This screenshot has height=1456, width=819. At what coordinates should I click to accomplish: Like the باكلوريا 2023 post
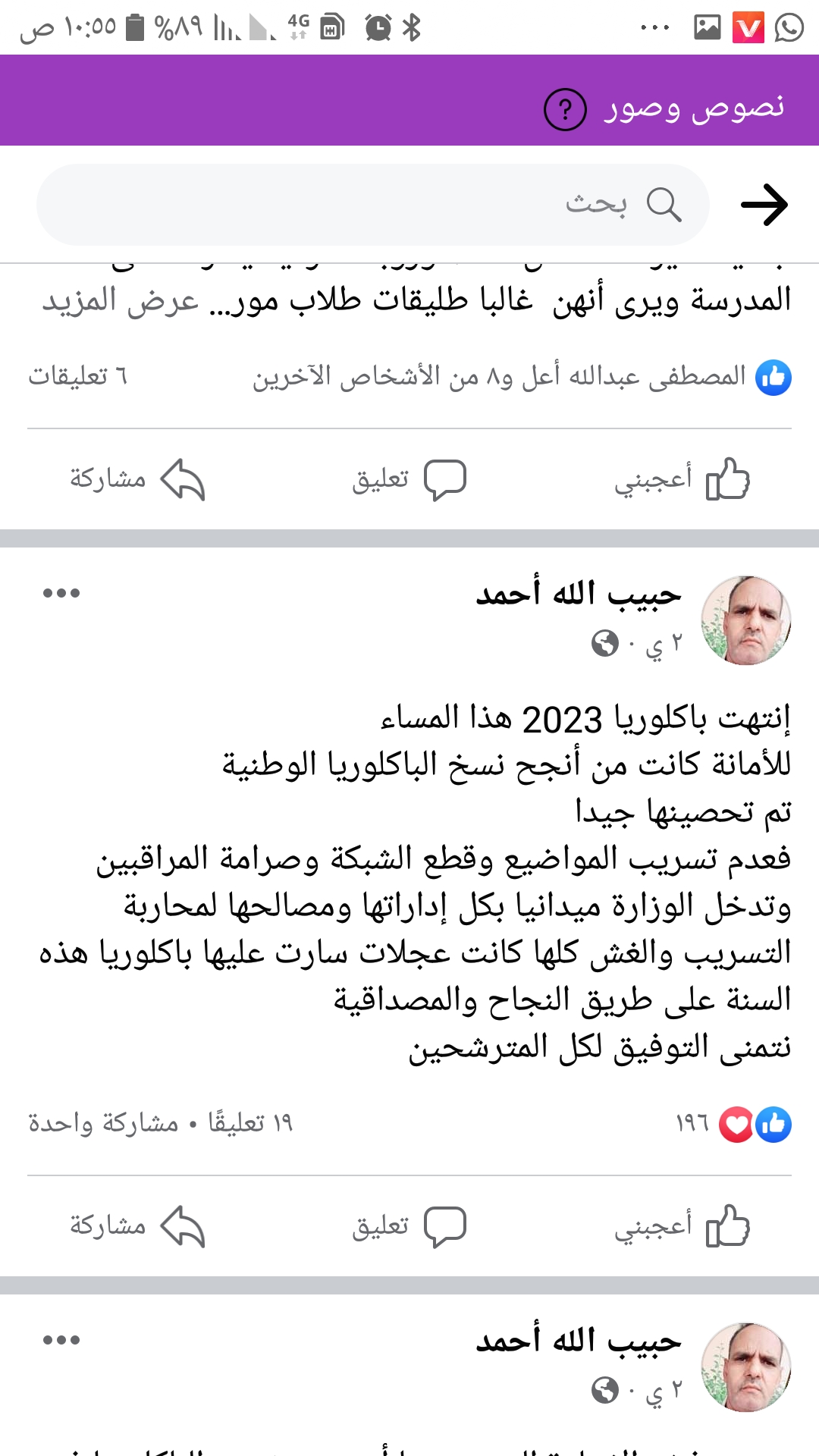(681, 1226)
